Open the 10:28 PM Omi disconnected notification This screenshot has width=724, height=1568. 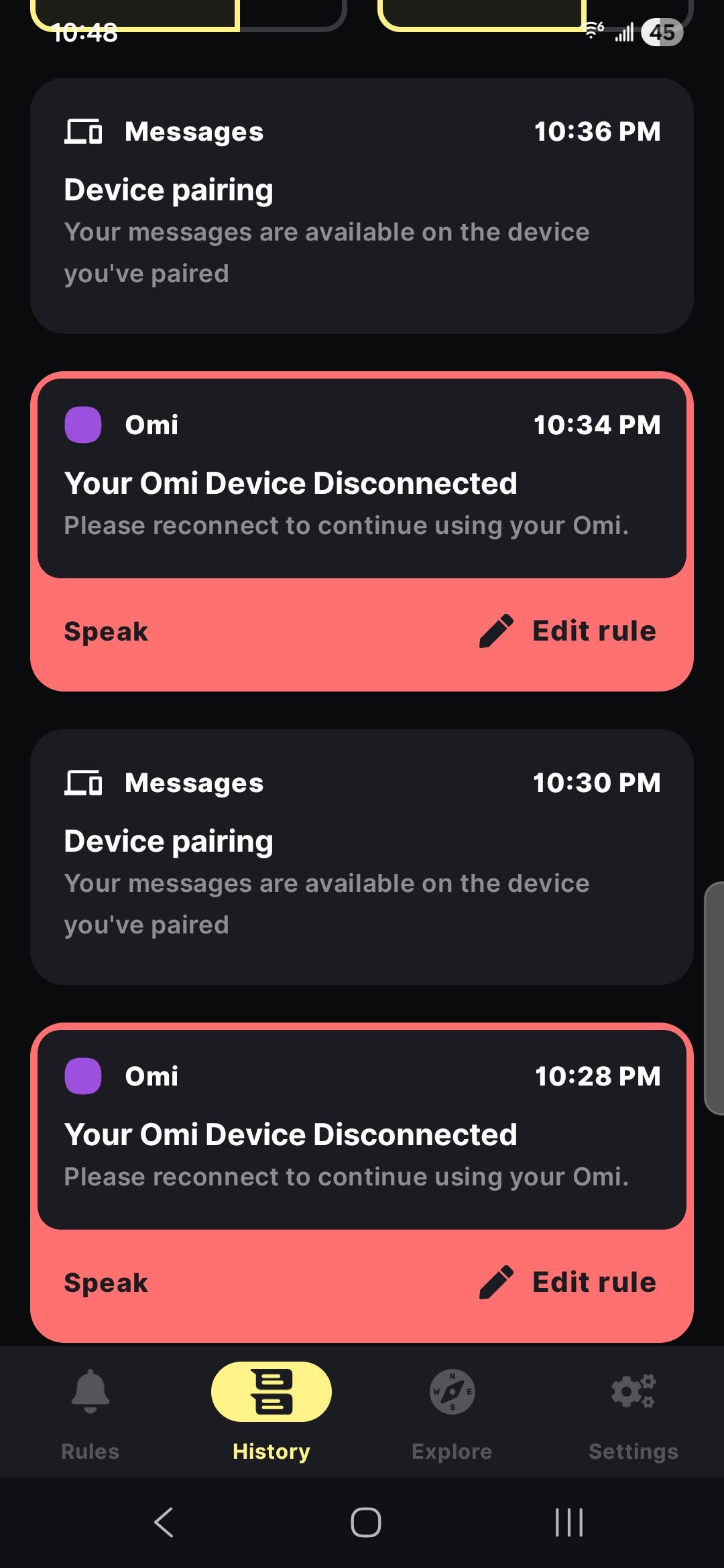click(x=362, y=1130)
